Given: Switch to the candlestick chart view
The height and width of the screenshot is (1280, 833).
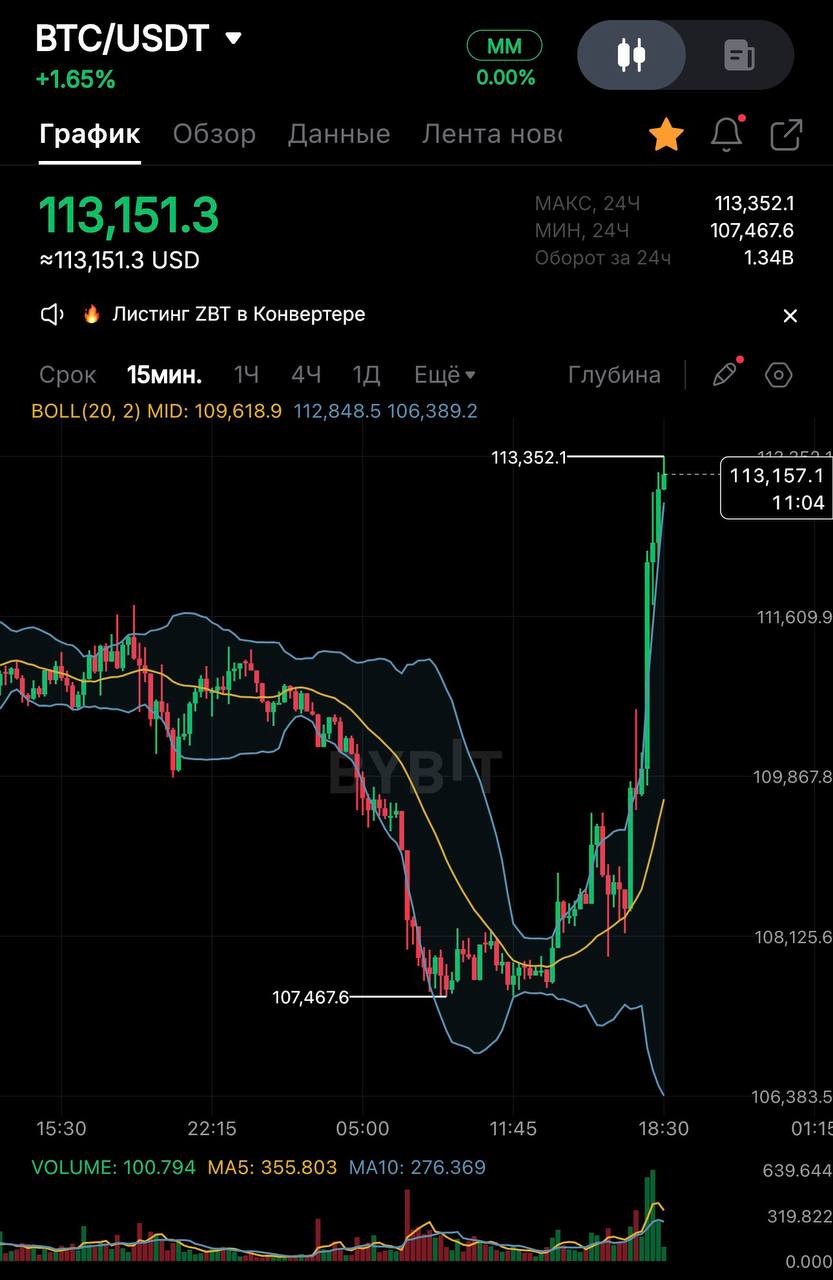Looking at the screenshot, I should pos(631,55).
